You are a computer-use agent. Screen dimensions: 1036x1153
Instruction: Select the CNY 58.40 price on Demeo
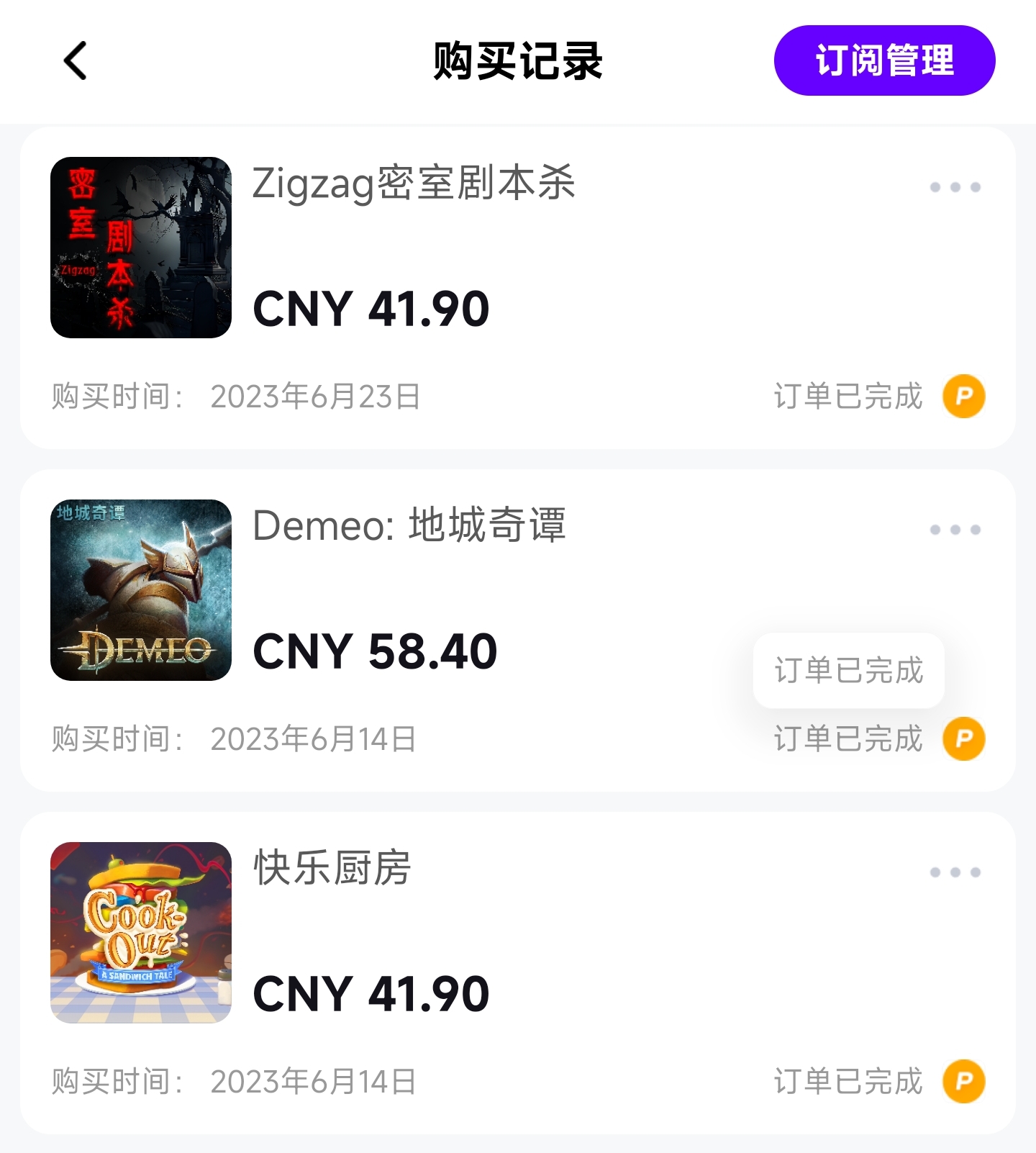(376, 650)
